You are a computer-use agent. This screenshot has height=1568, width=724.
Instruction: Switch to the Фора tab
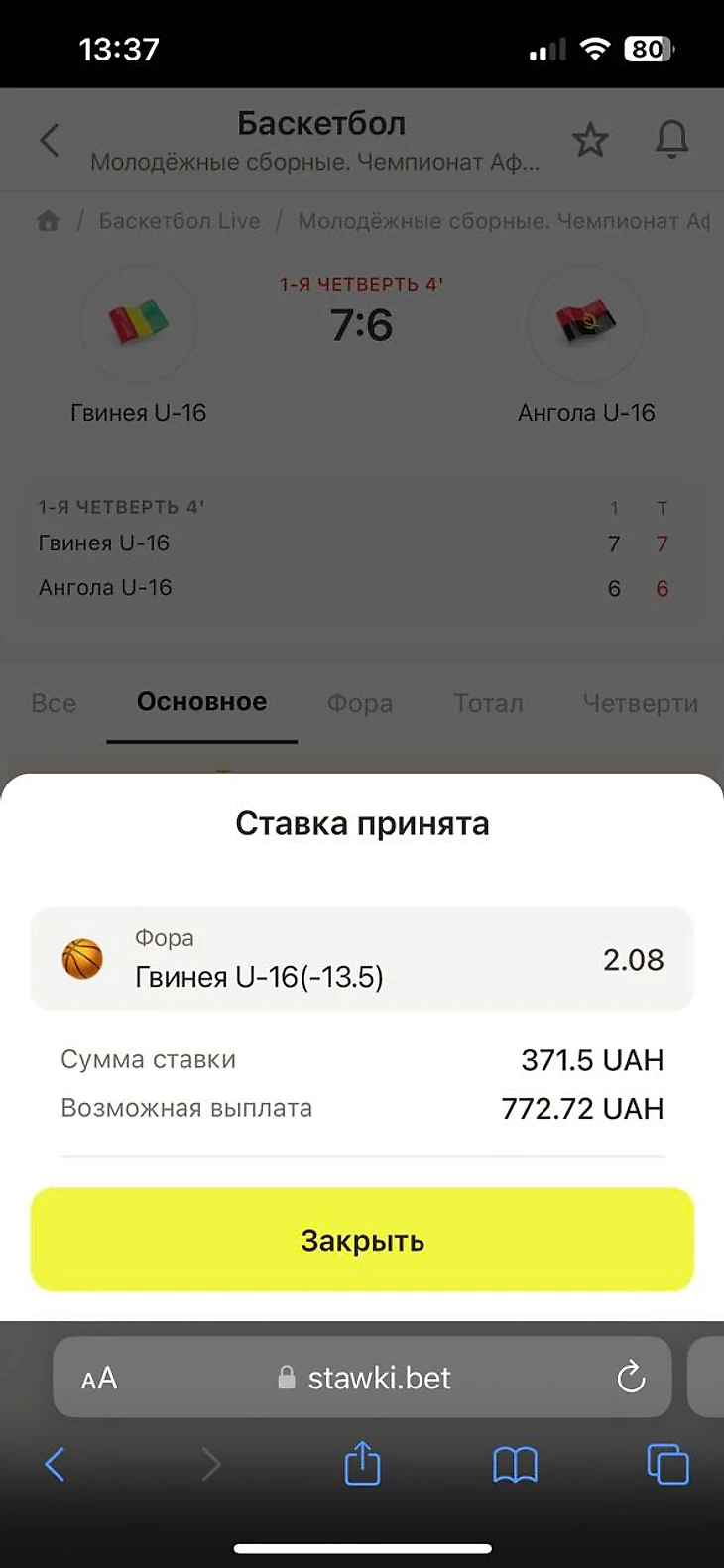tap(360, 703)
